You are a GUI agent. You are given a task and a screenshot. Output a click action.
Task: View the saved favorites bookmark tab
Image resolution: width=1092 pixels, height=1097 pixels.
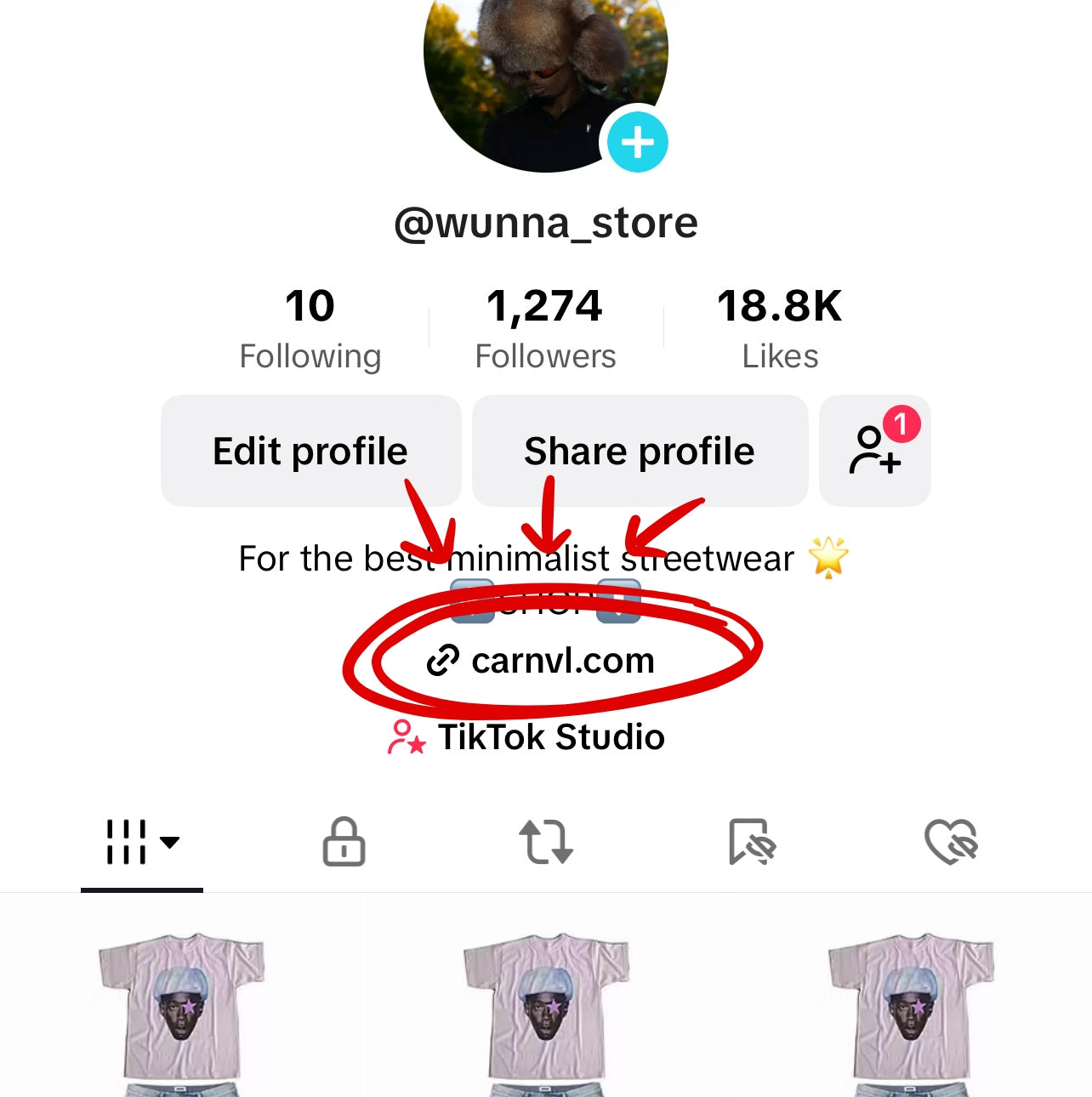tap(750, 842)
